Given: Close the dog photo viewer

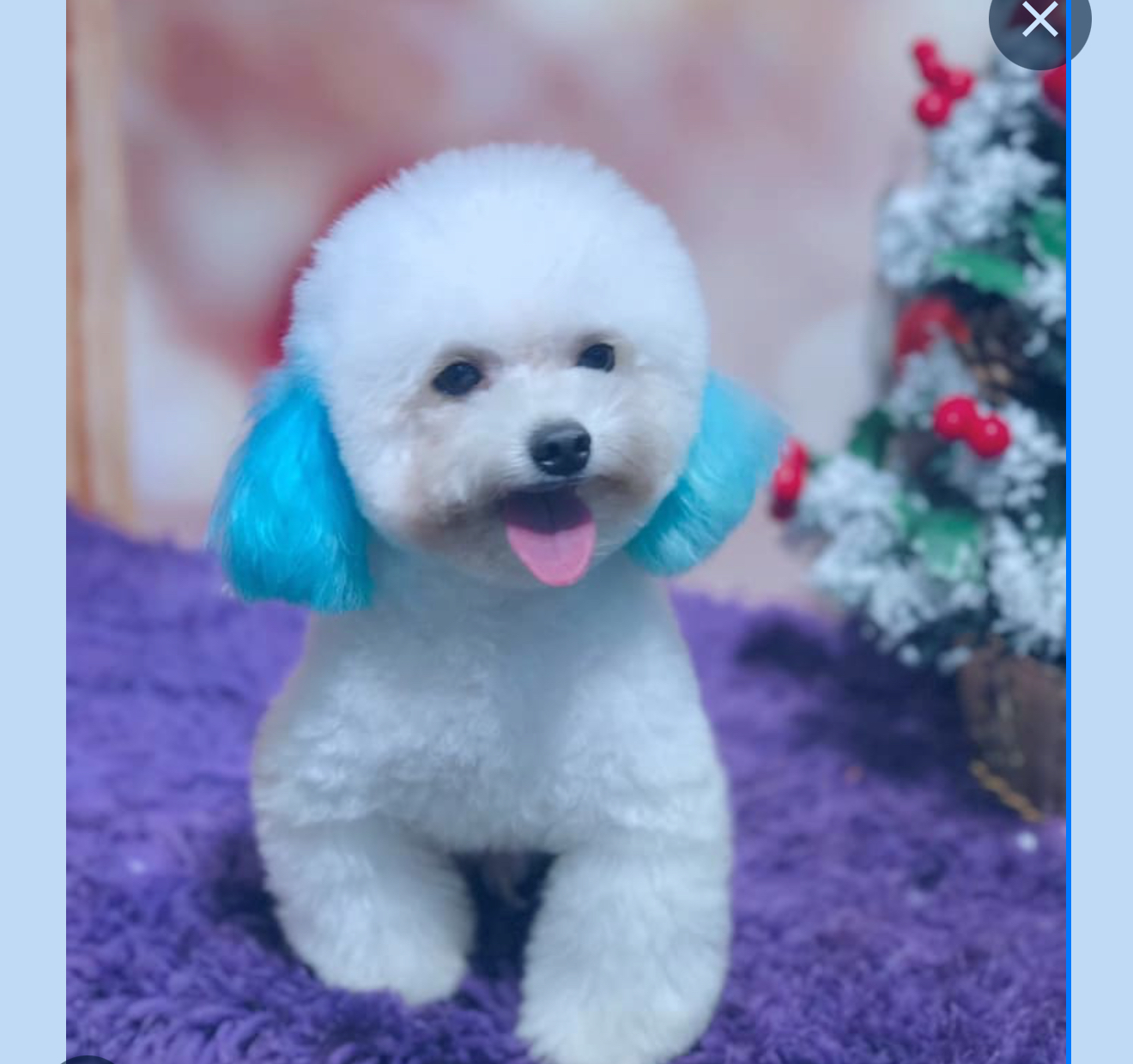Looking at the screenshot, I should (1039, 21).
